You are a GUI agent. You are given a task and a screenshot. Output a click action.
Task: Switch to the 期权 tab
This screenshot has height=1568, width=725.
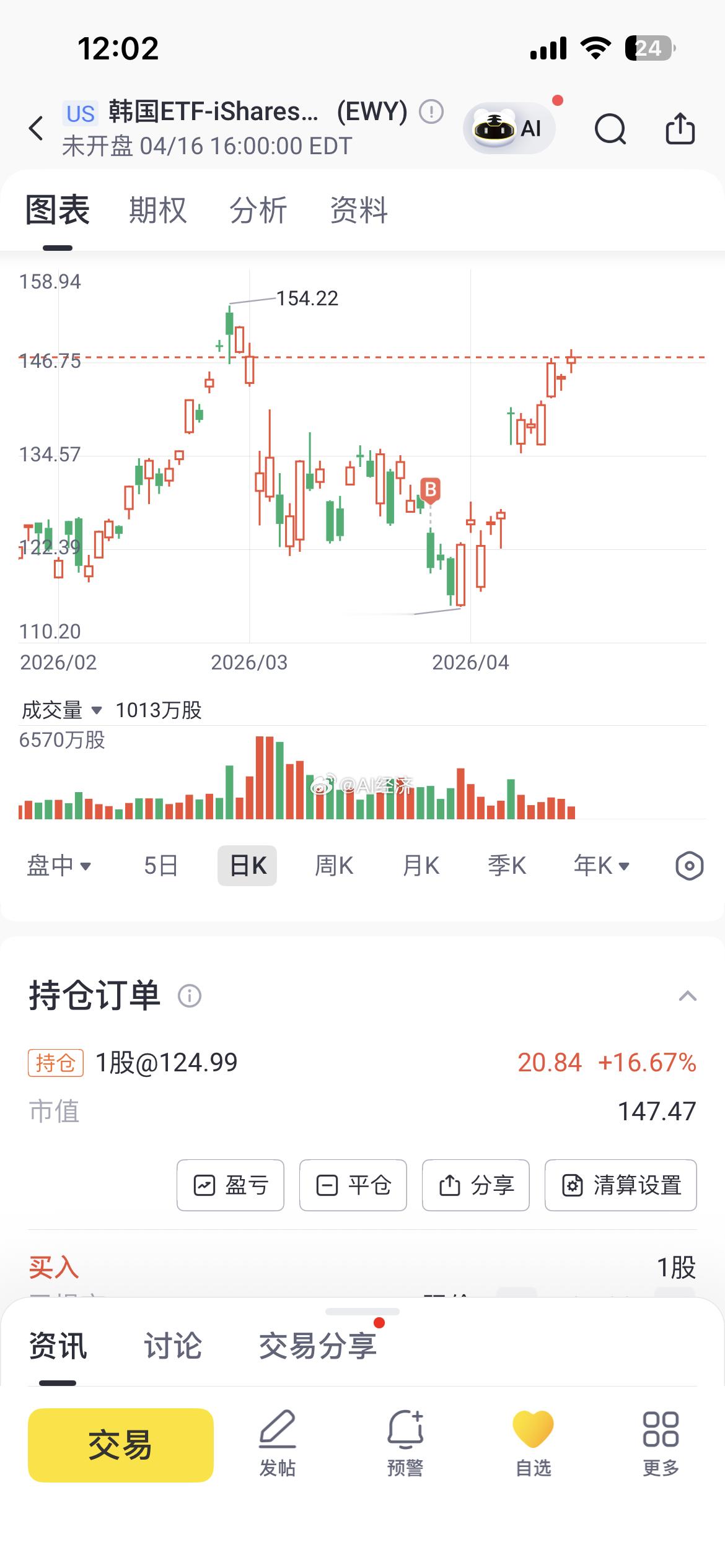click(158, 210)
